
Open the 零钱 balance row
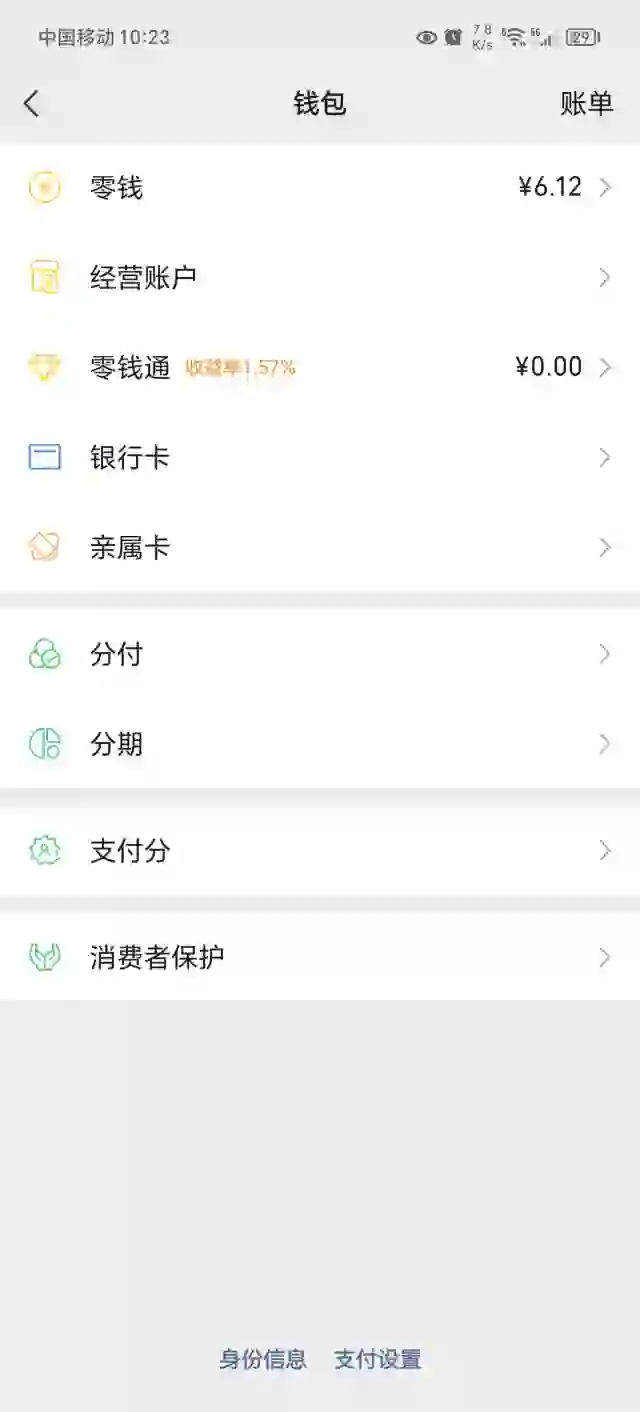click(320, 187)
